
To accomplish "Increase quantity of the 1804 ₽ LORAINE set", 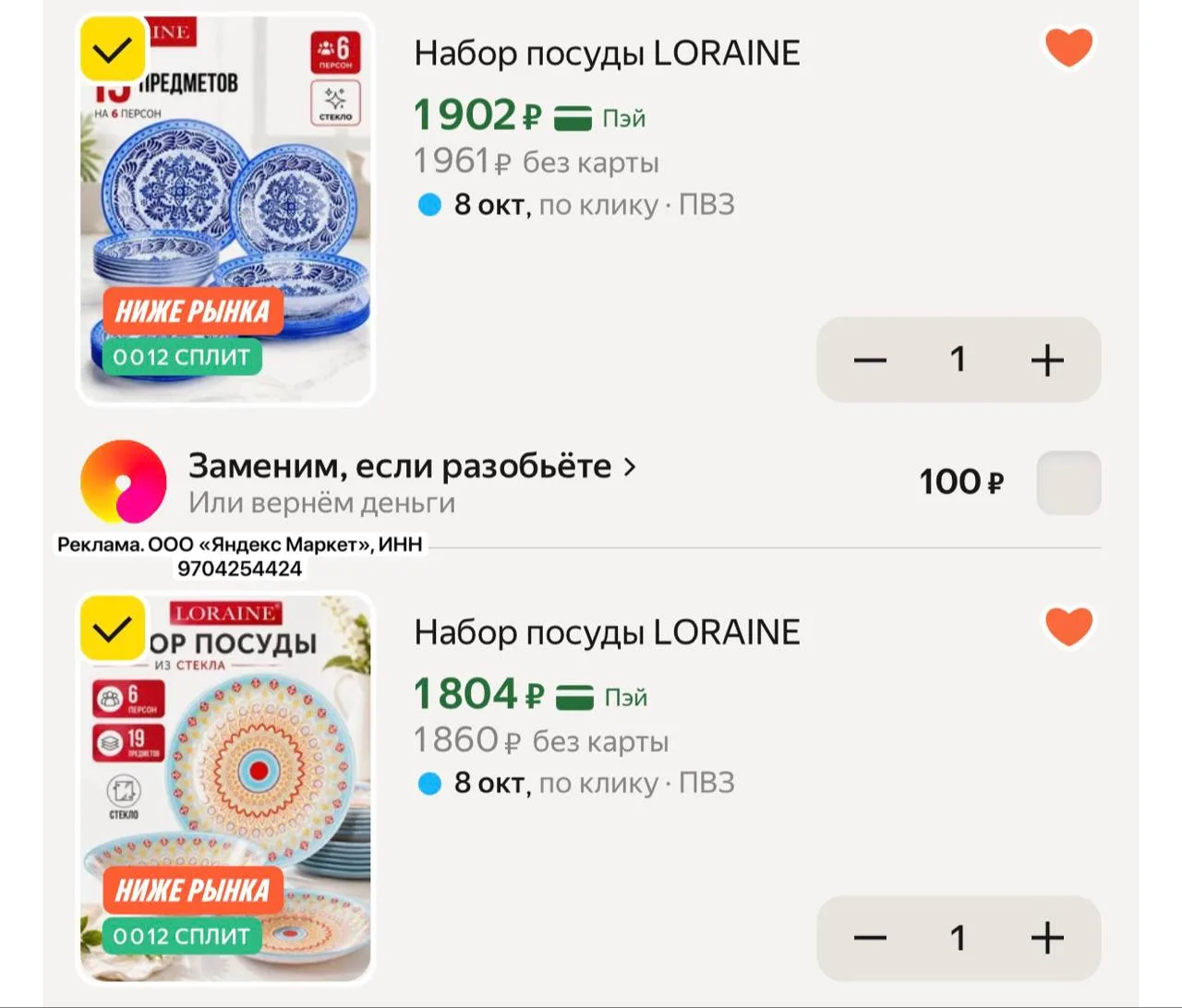I will tap(1047, 939).
